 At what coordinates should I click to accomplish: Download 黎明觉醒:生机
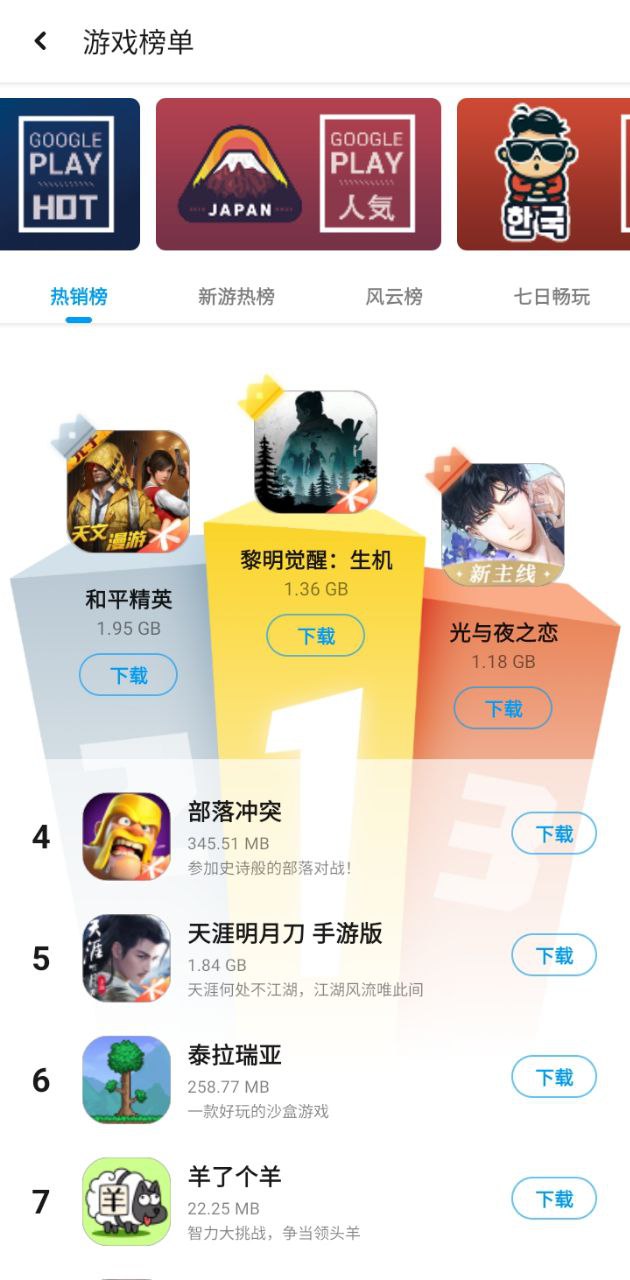316,636
